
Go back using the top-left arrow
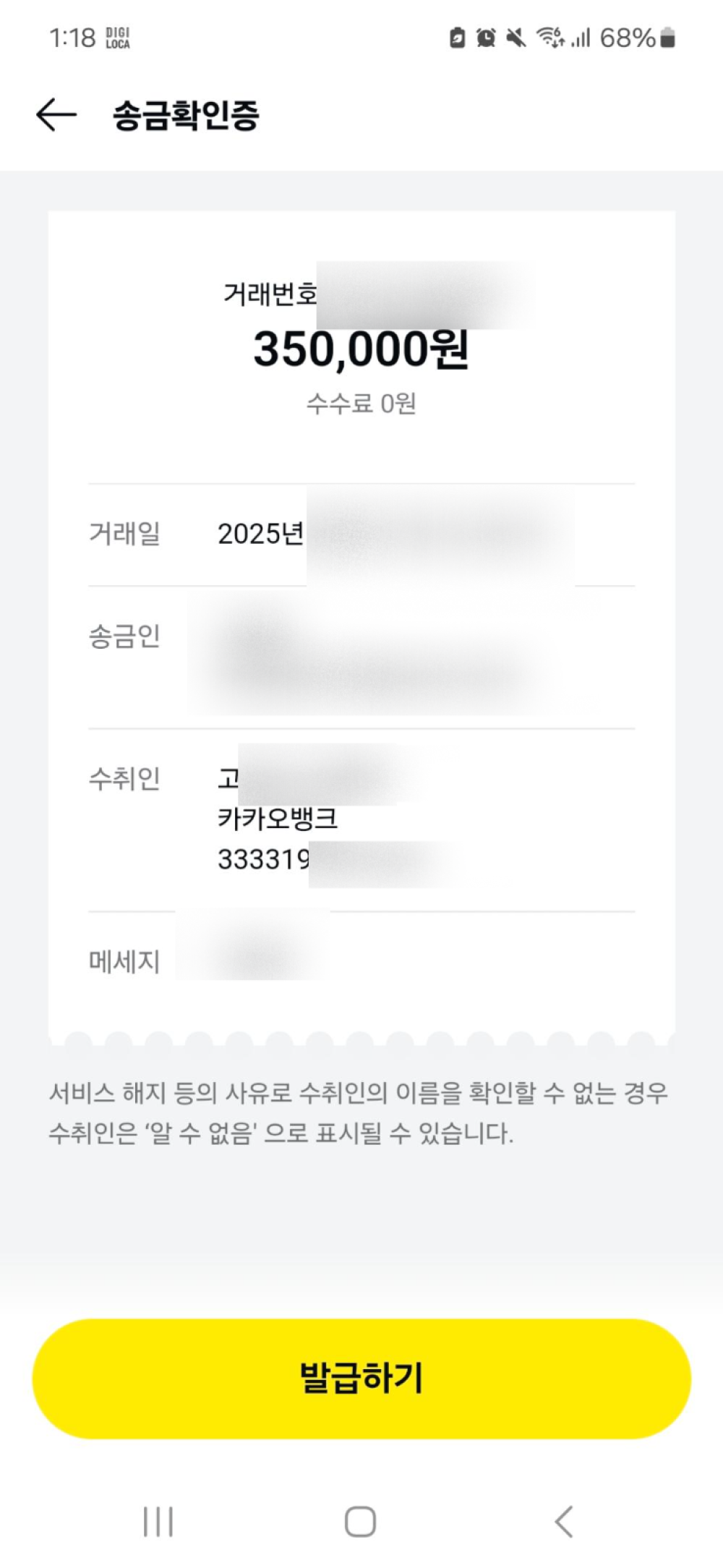point(56,115)
